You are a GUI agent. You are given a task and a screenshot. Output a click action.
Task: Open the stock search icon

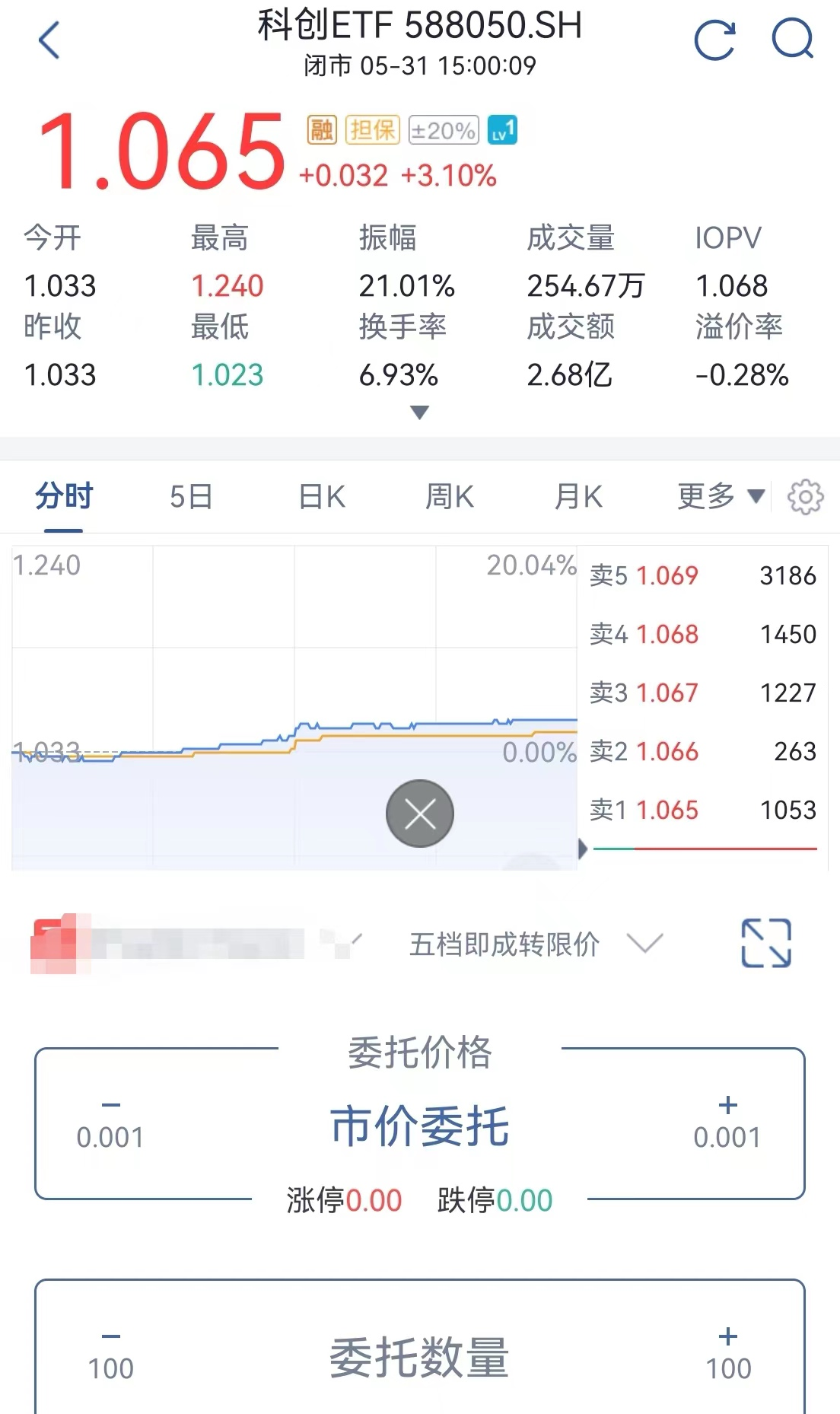[x=792, y=39]
